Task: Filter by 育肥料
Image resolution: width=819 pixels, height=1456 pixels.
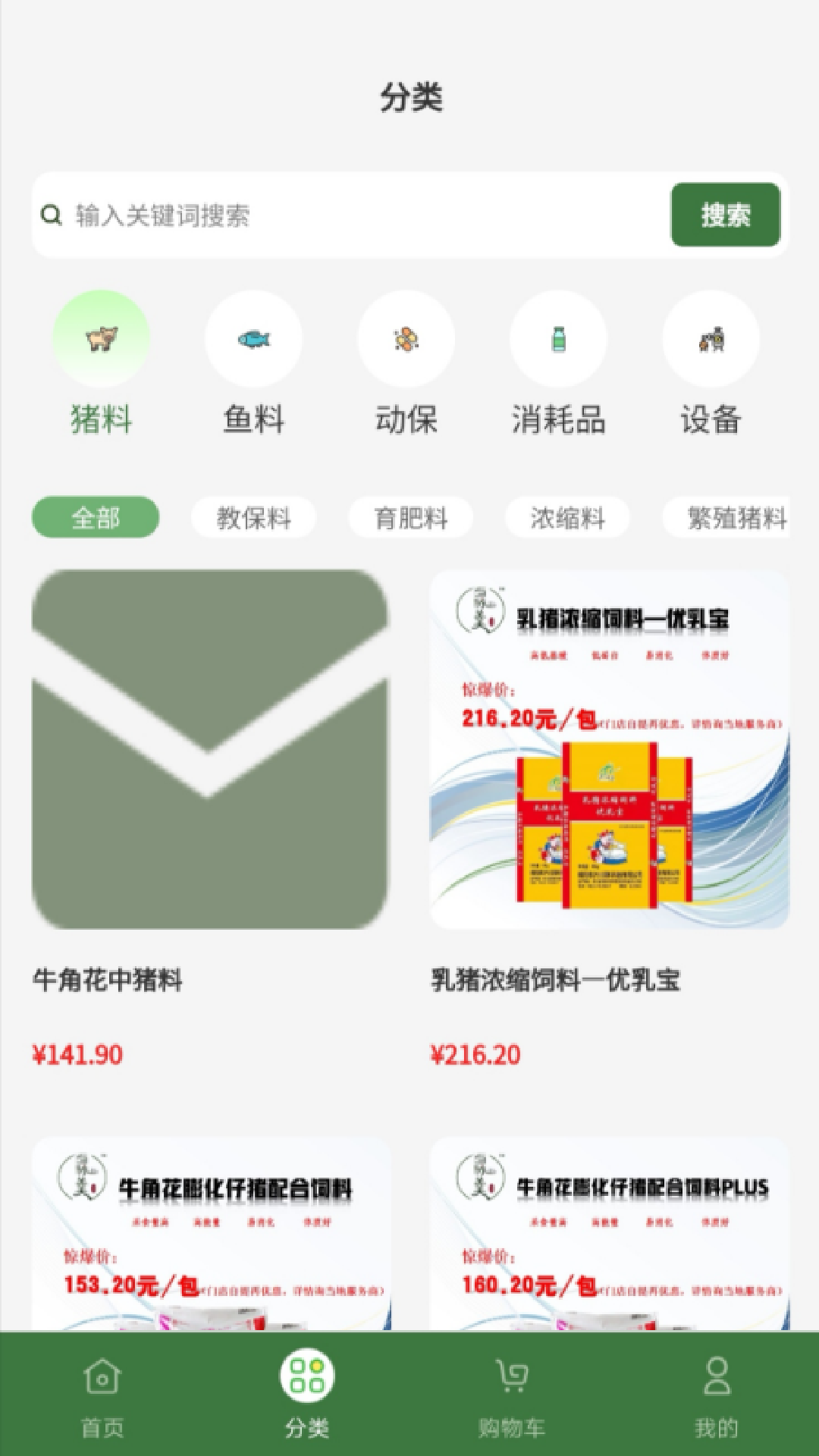Action: pos(410,518)
